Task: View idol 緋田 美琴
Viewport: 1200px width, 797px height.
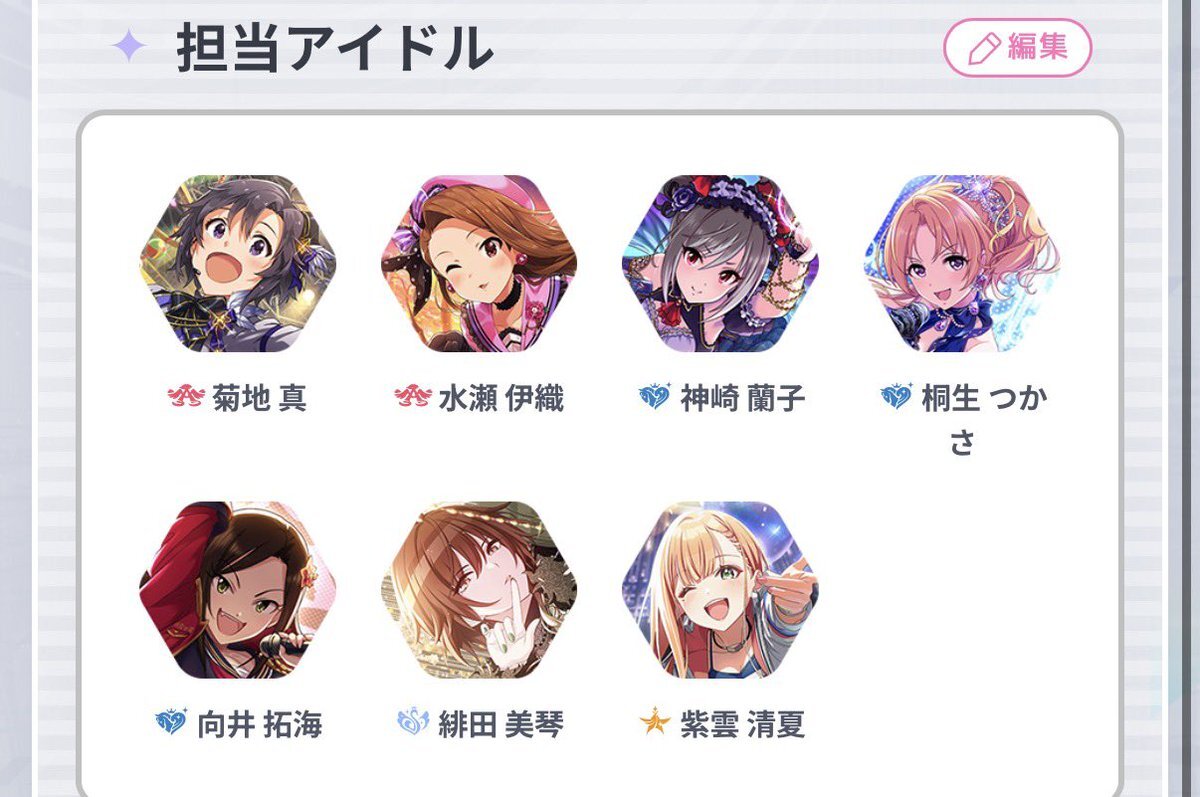Action: (479, 590)
